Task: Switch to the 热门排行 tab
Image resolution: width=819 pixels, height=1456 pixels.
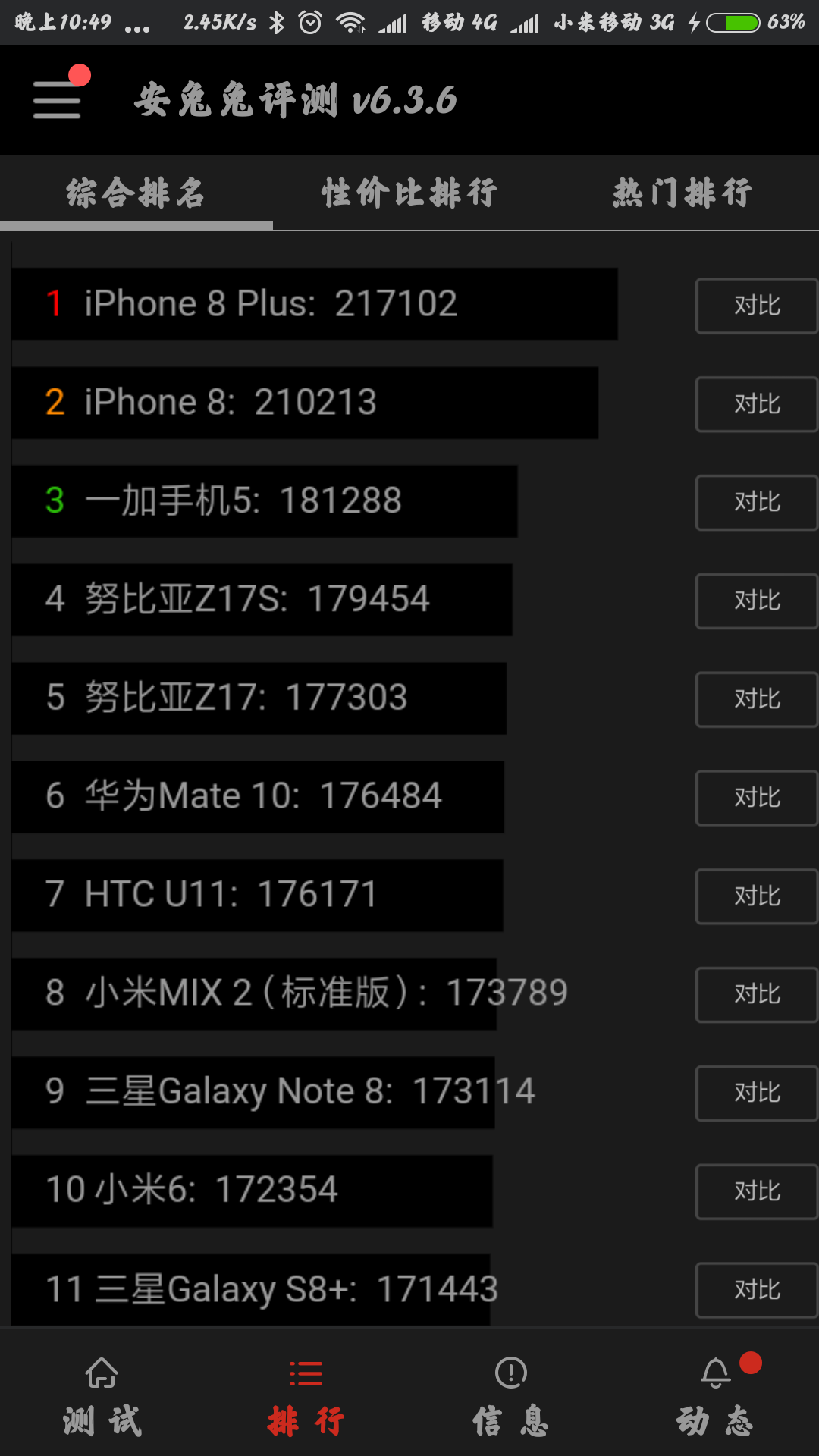Action: pos(679,193)
